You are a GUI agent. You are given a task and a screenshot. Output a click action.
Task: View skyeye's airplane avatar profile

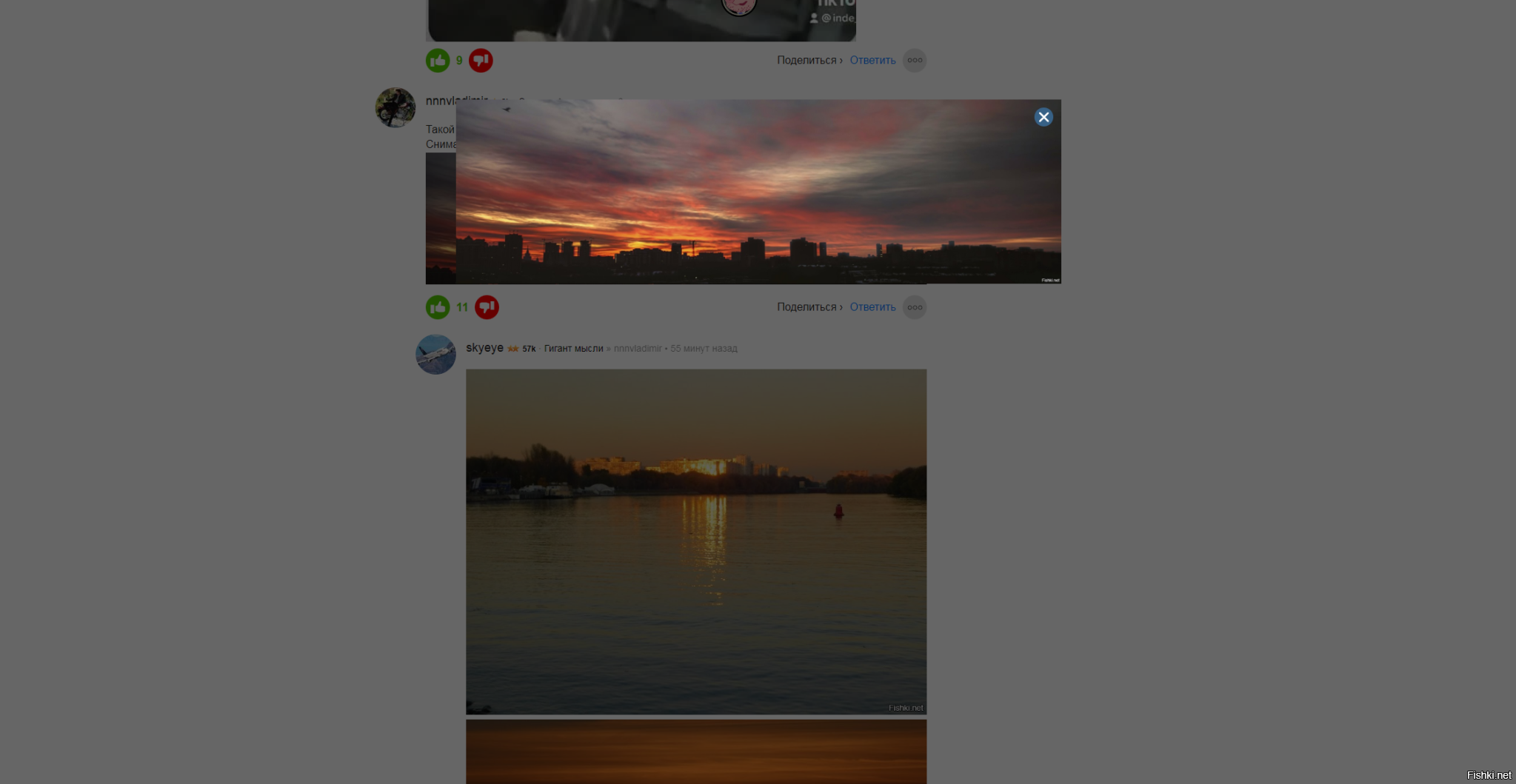pos(435,355)
